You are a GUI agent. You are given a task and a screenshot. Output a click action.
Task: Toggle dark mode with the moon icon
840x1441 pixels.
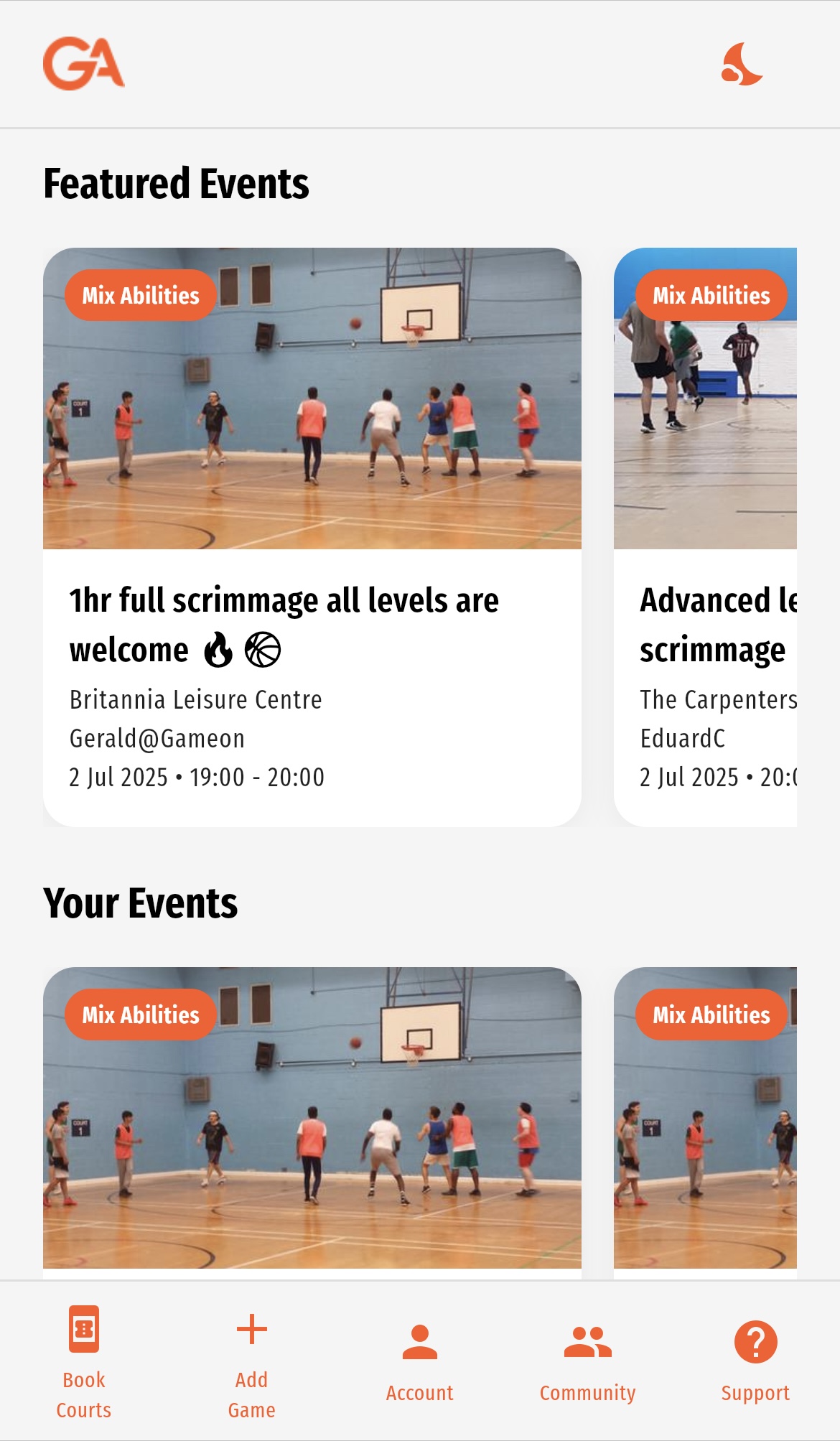(x=742, y=64)
